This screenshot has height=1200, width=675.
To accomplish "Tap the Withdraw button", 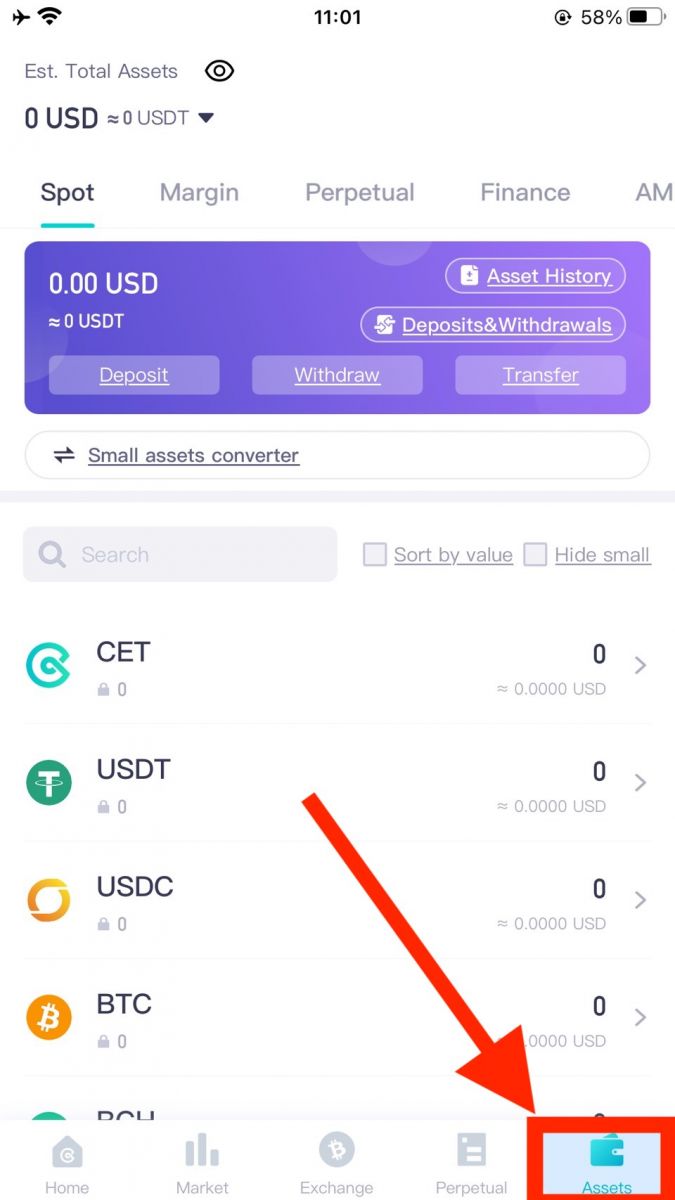I will 337,375.
